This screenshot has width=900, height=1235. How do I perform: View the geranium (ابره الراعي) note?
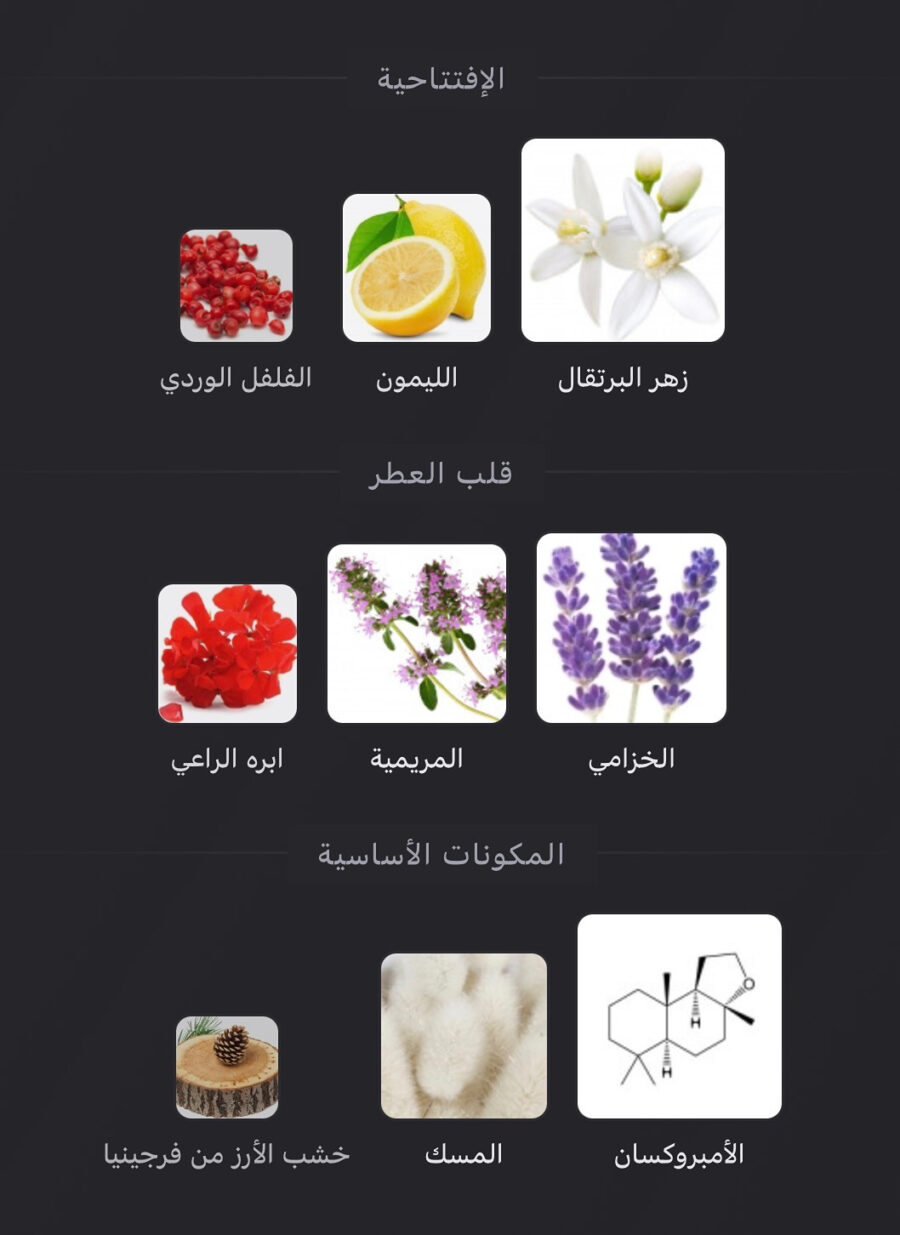227,653
